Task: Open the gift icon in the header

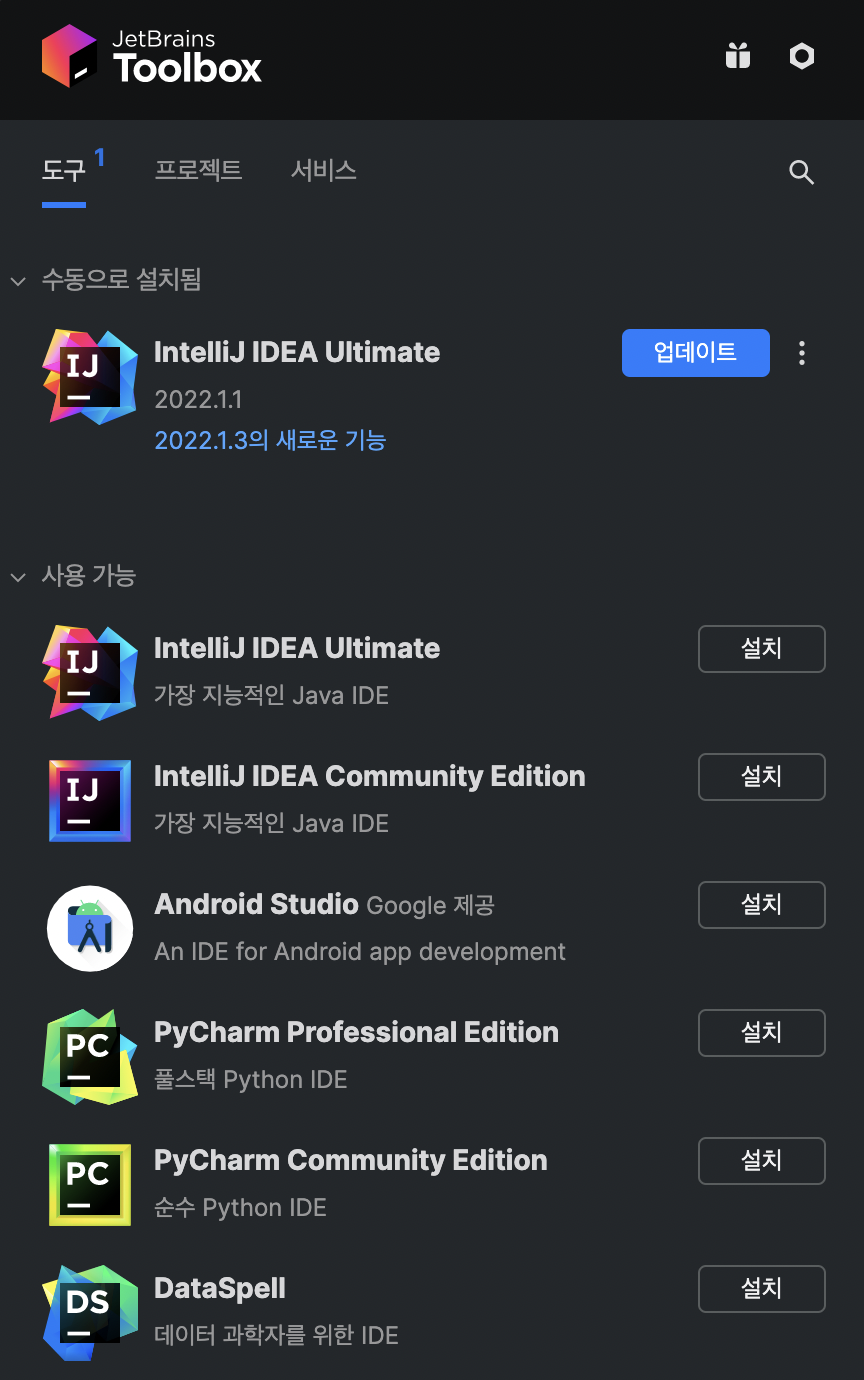Action: (x=738, y=57)
